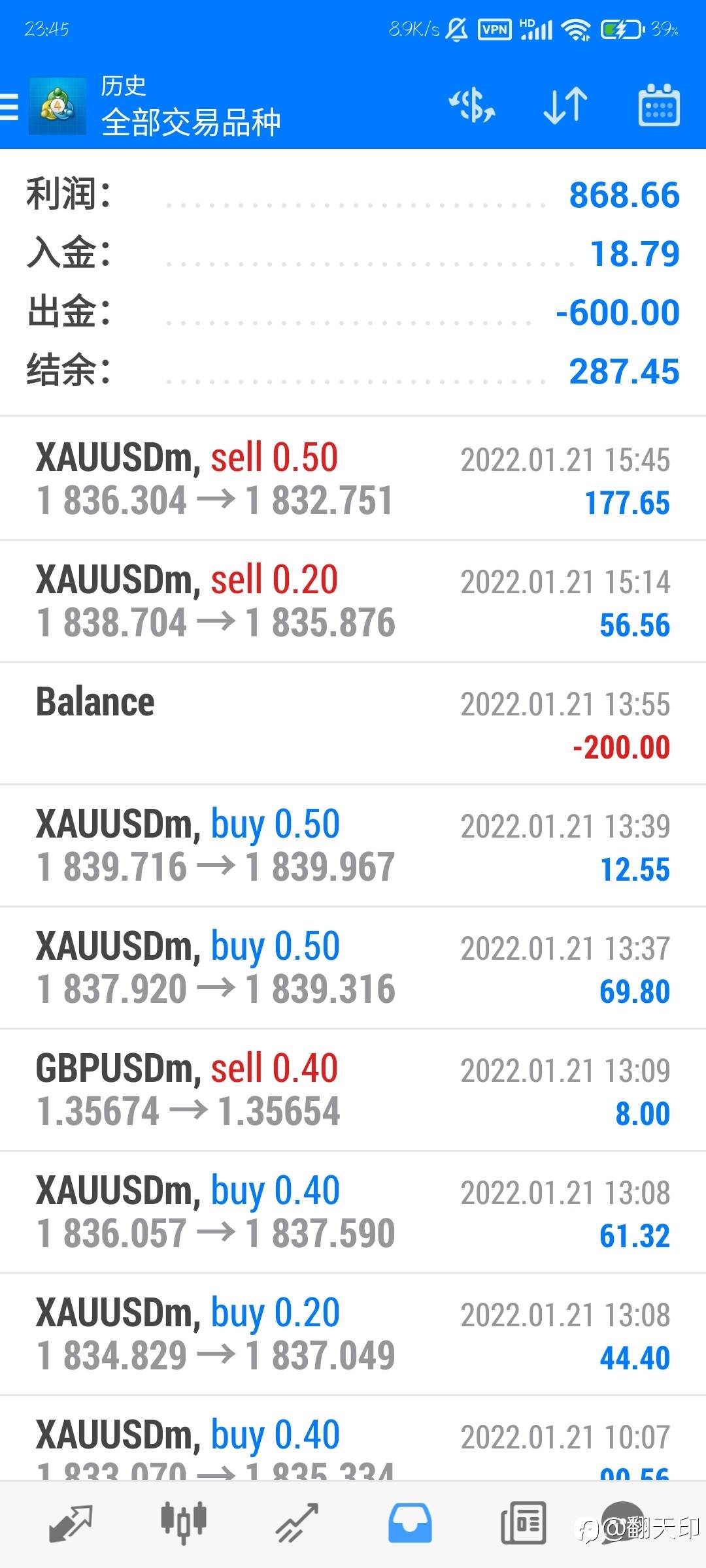View the Balance -200.00 entry

click(353, 723)
